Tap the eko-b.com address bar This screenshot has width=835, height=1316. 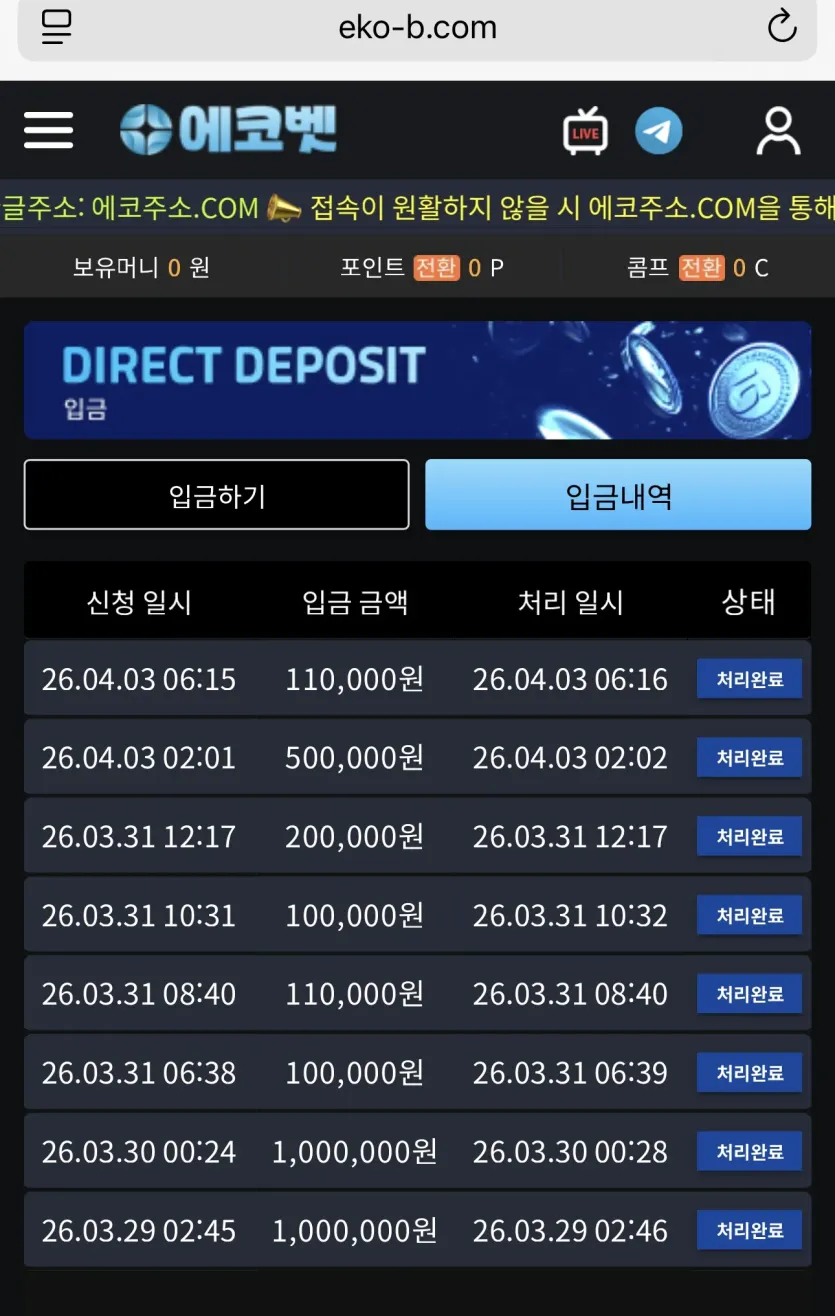pyautogui.click(x=417, y=27)
